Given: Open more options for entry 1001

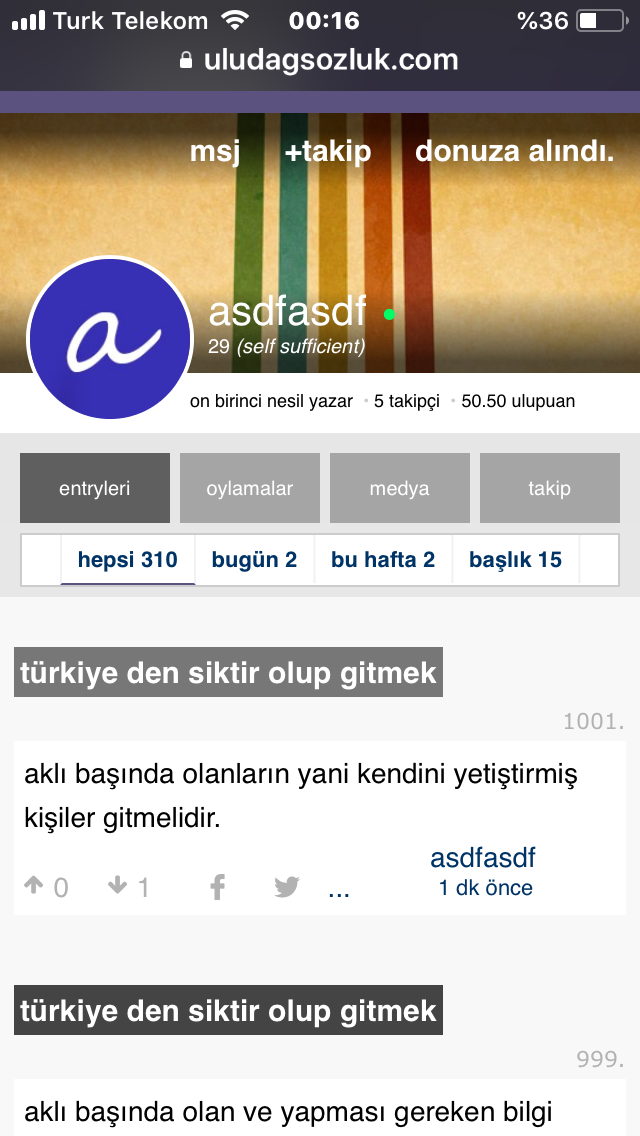Looking at the screenshot, I should [x=339, y=888].
